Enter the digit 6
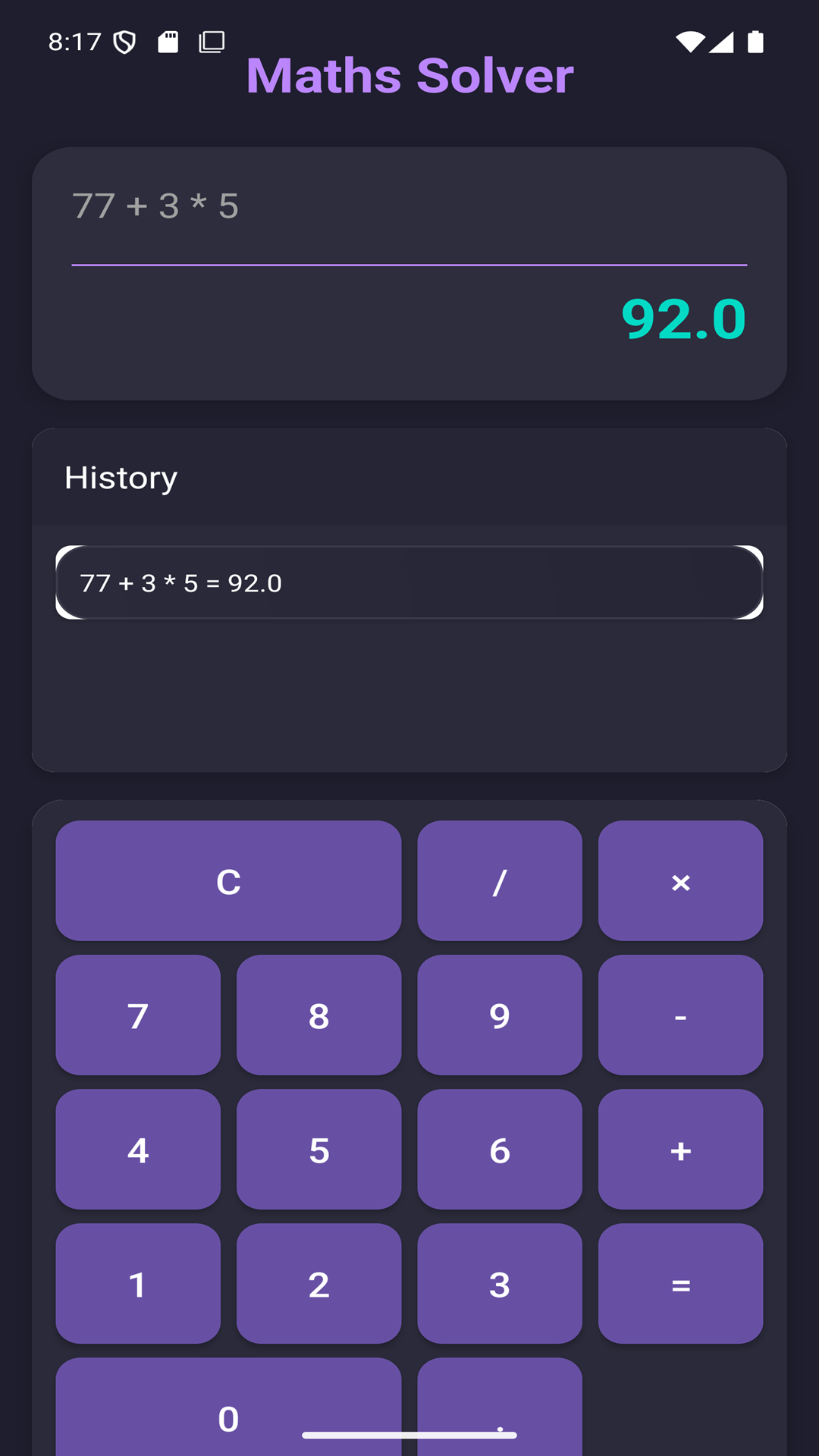 tap(500, 1150)
